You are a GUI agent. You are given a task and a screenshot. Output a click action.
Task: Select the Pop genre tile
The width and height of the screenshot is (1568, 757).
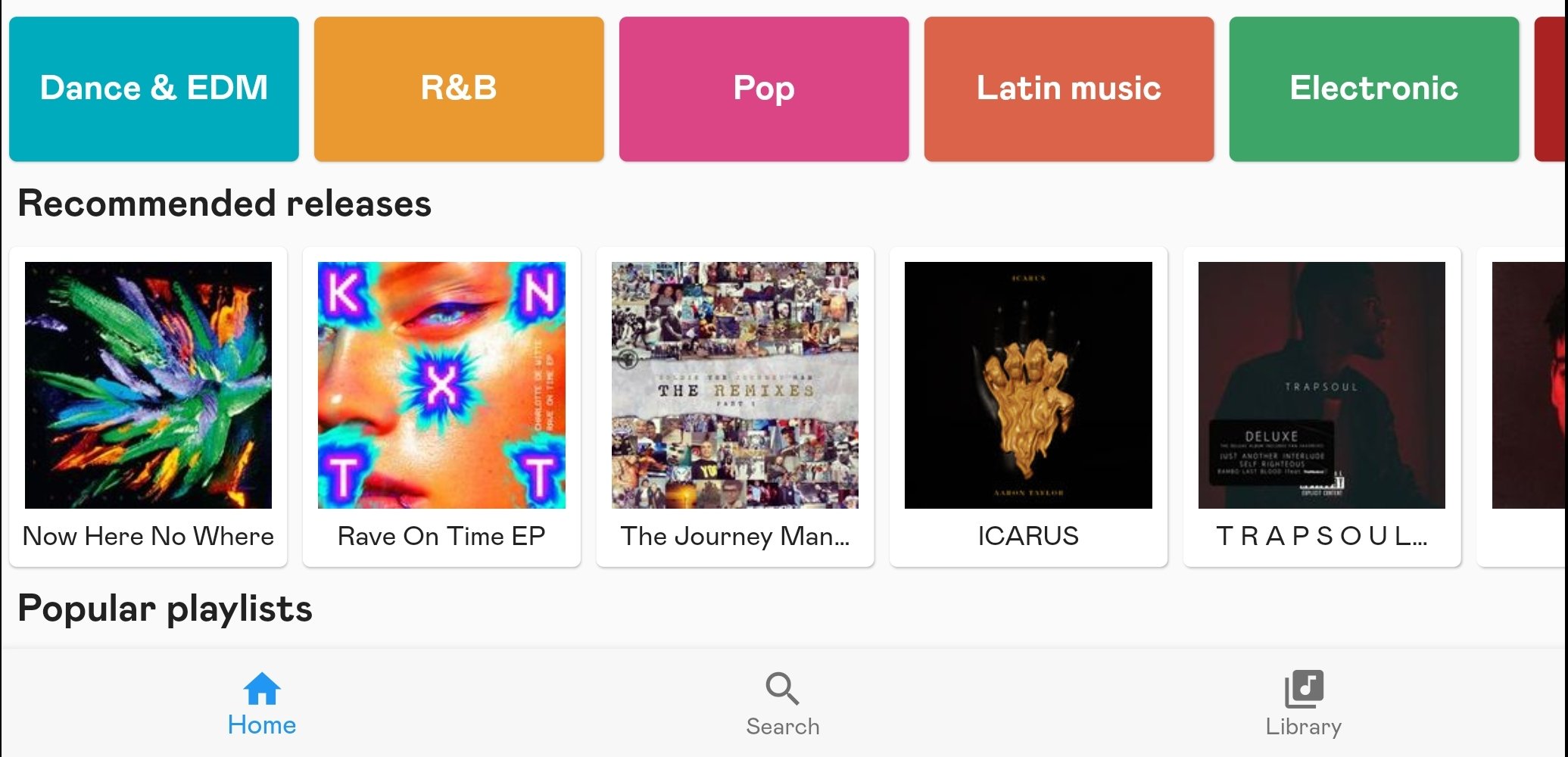click(764, 89)
